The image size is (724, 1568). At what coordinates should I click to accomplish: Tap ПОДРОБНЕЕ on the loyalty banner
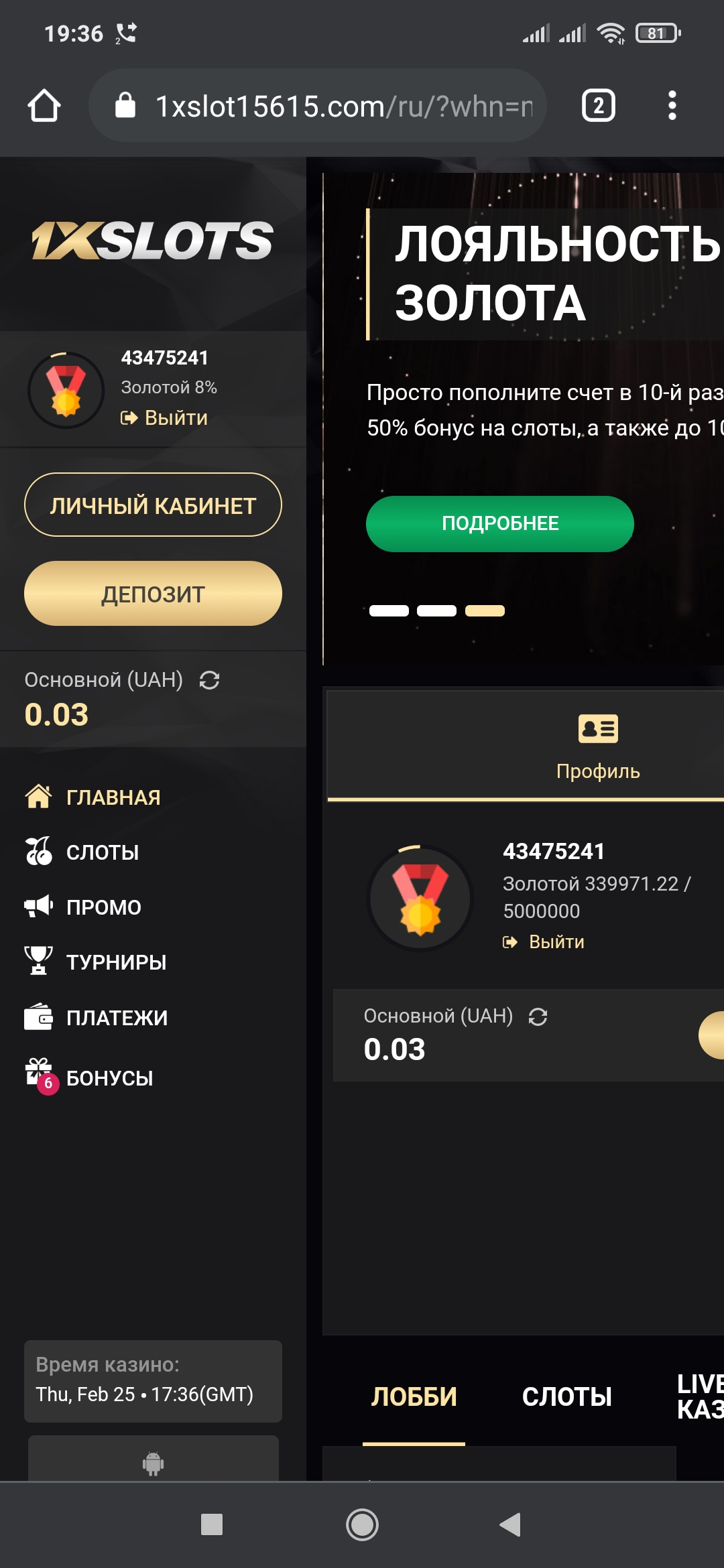(x=499, y=524)
